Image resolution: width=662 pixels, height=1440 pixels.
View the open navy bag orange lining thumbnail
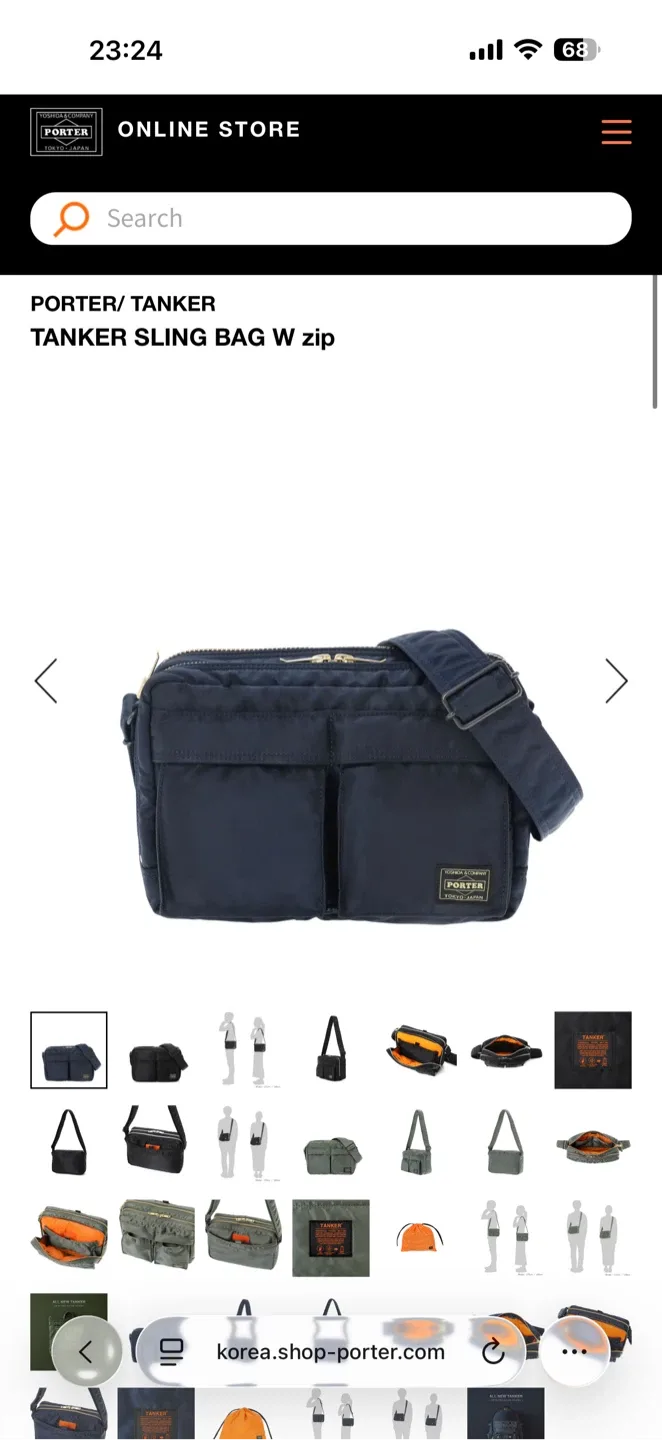[420, 1050]
